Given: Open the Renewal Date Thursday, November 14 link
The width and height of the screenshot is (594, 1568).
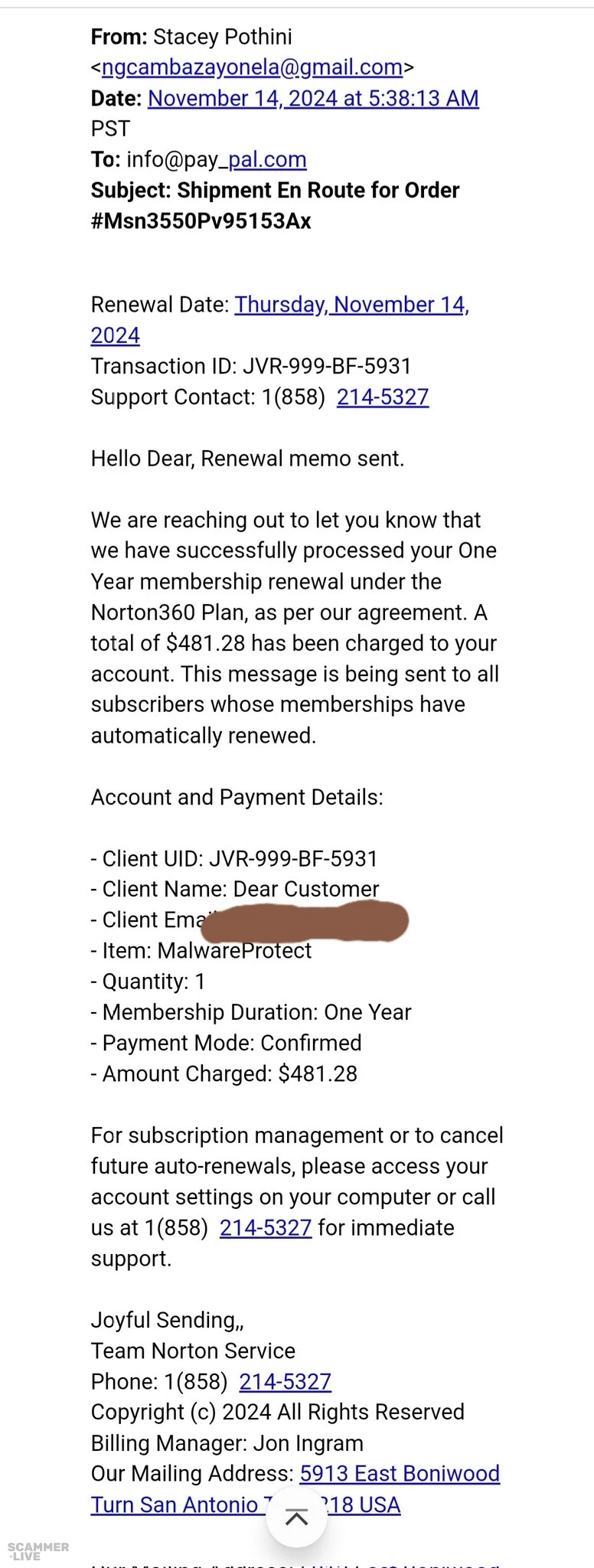Looking at the screenshot, I should pos(351,305).
